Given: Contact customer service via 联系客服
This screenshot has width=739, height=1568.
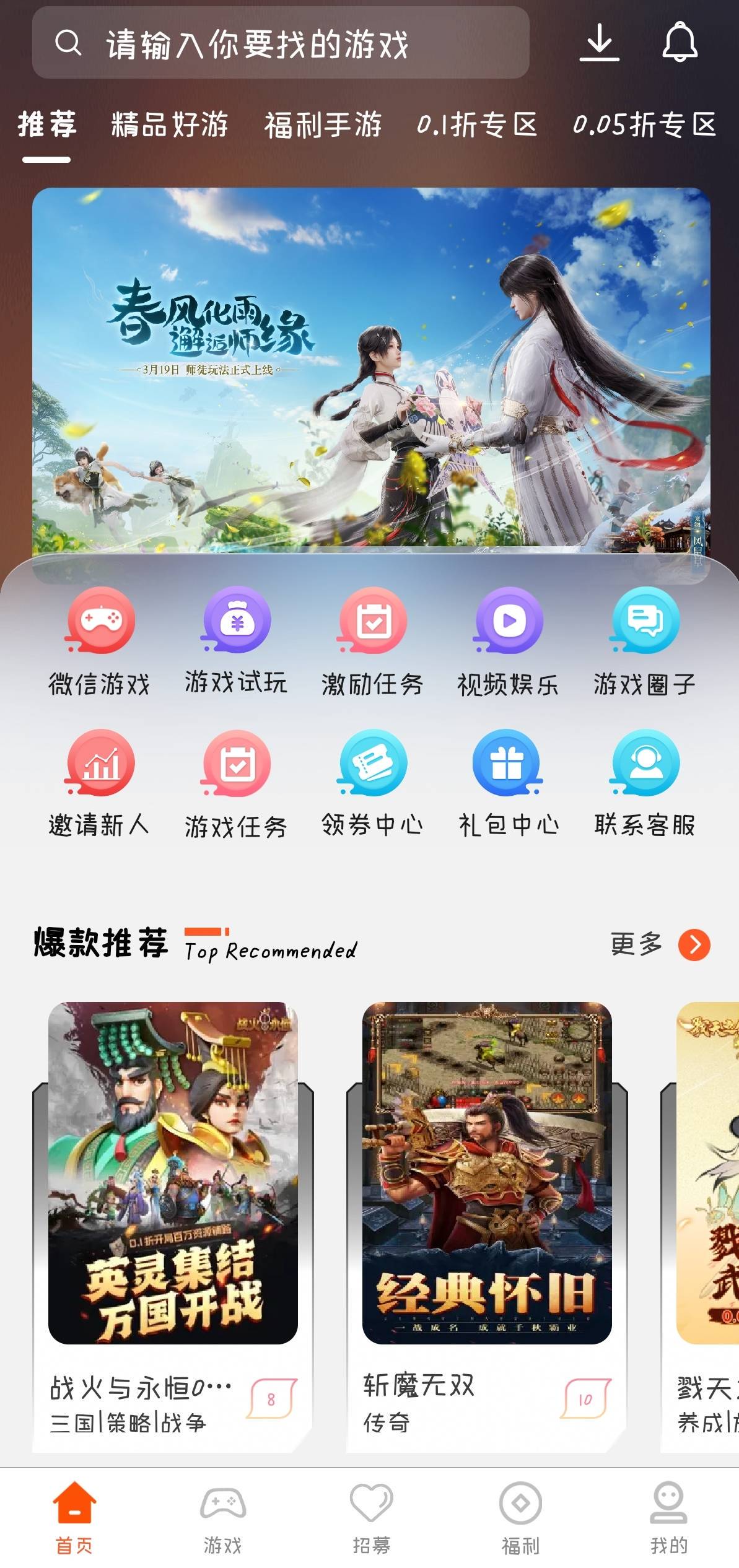Looking at the screenshot, I should [x=644, y=783].
